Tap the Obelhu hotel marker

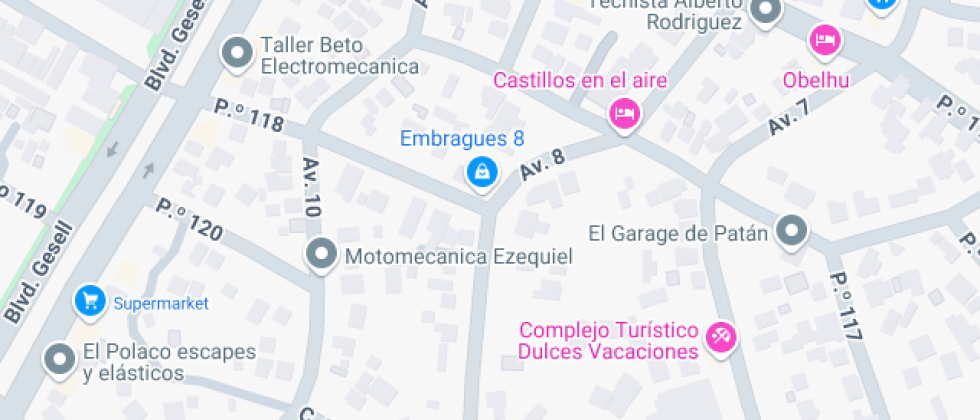[826, 41]
